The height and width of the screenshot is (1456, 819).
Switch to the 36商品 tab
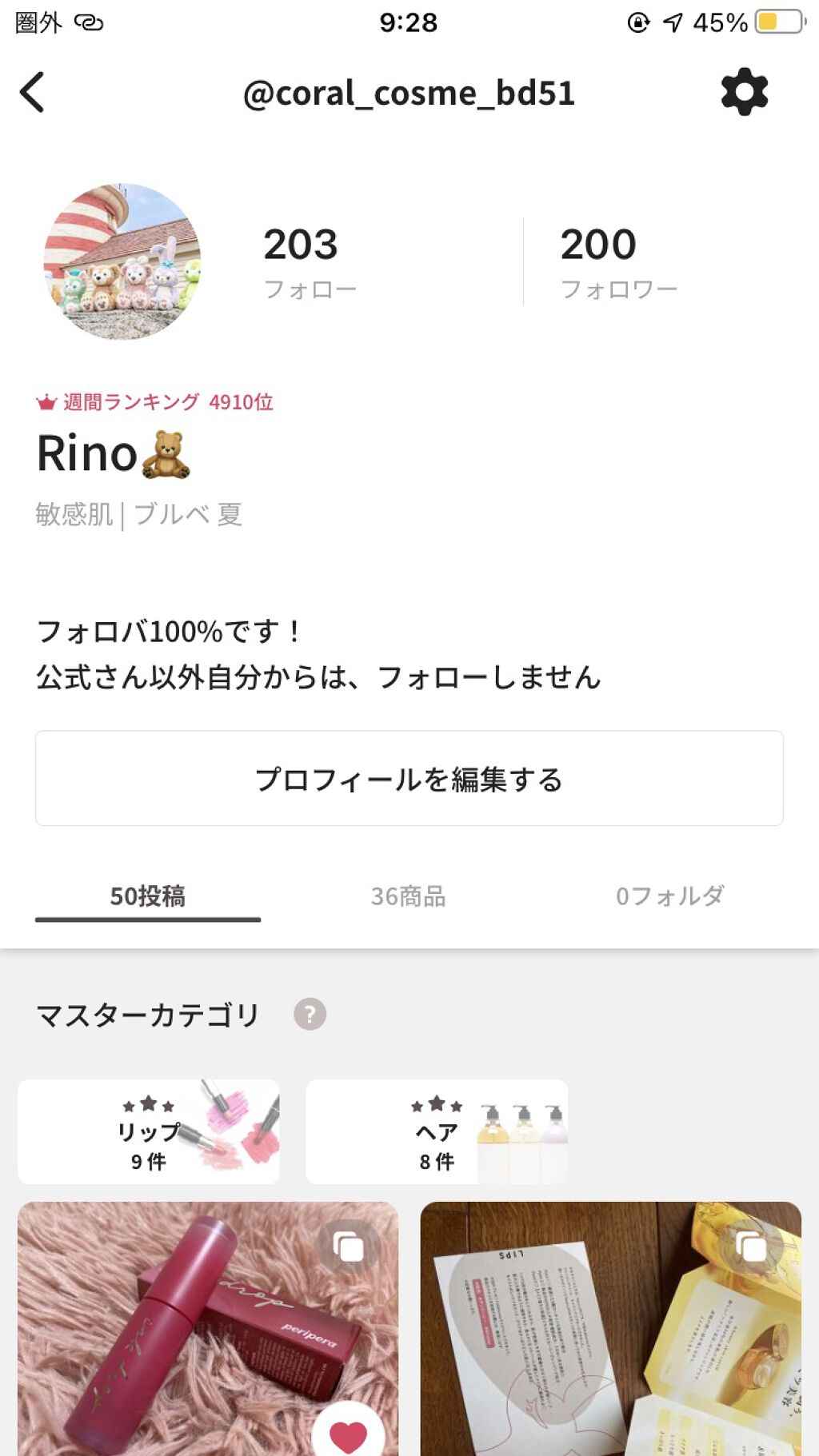pos(409,896)
